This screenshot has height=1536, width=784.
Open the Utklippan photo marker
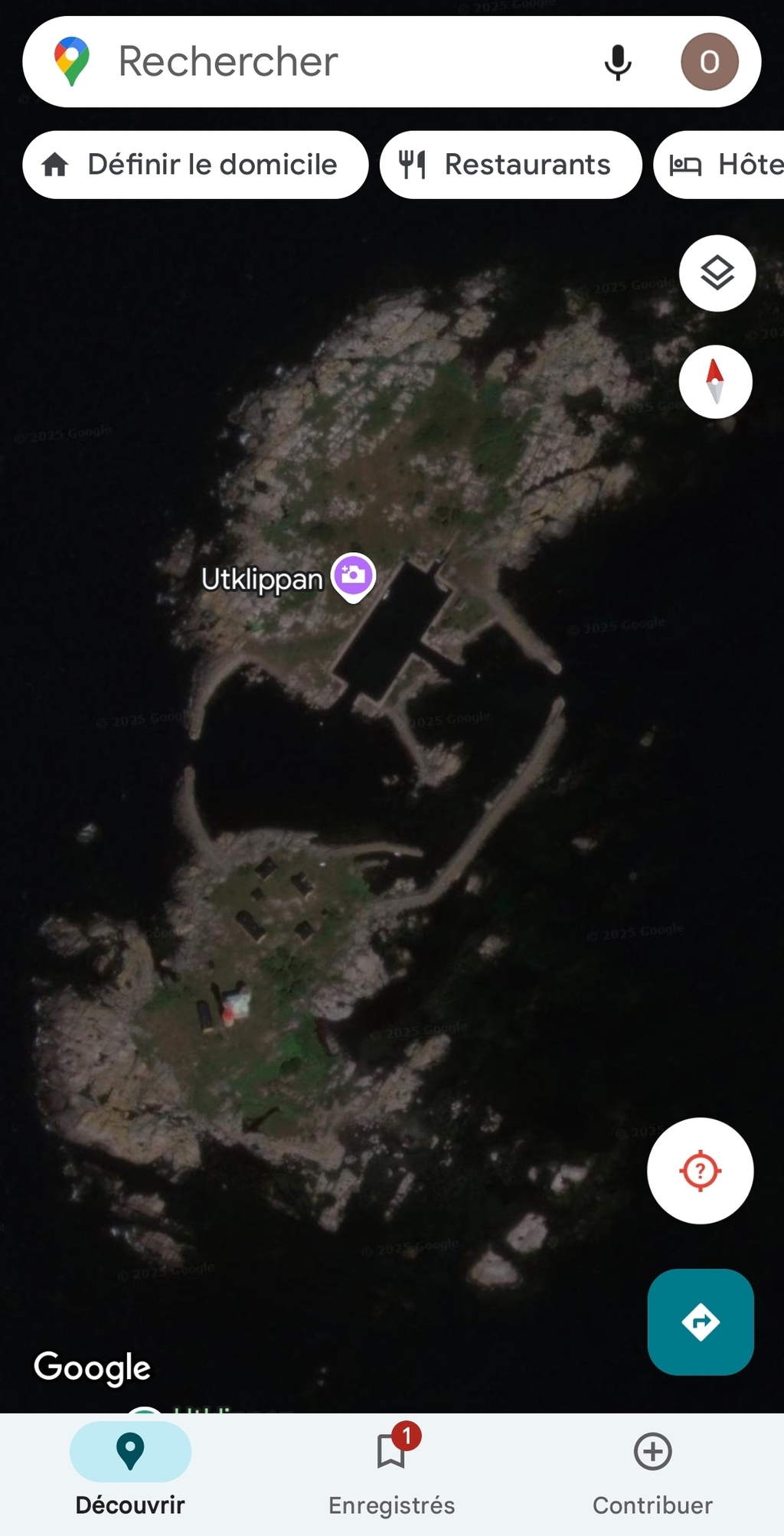click(353, 576)
